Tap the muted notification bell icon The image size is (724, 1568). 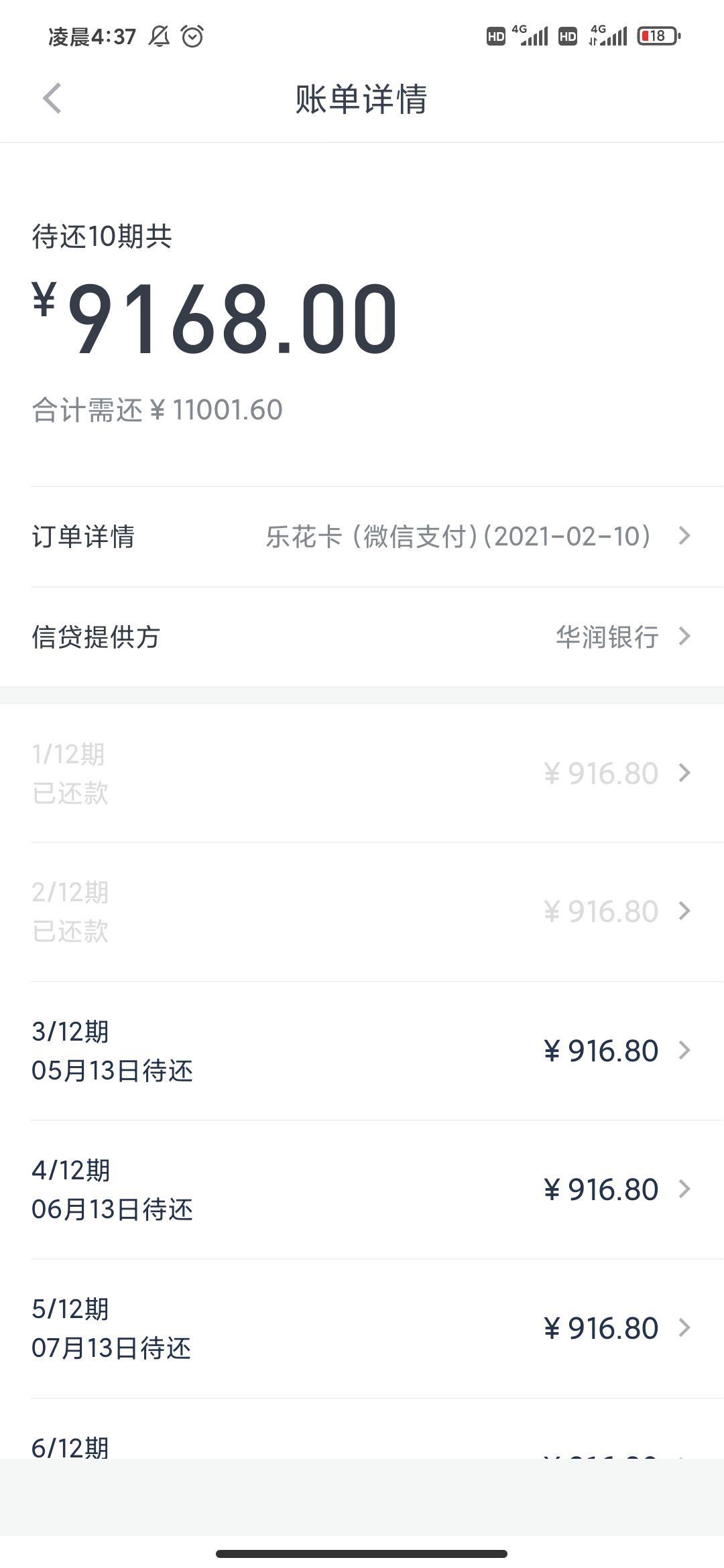[x=160, y=37]
